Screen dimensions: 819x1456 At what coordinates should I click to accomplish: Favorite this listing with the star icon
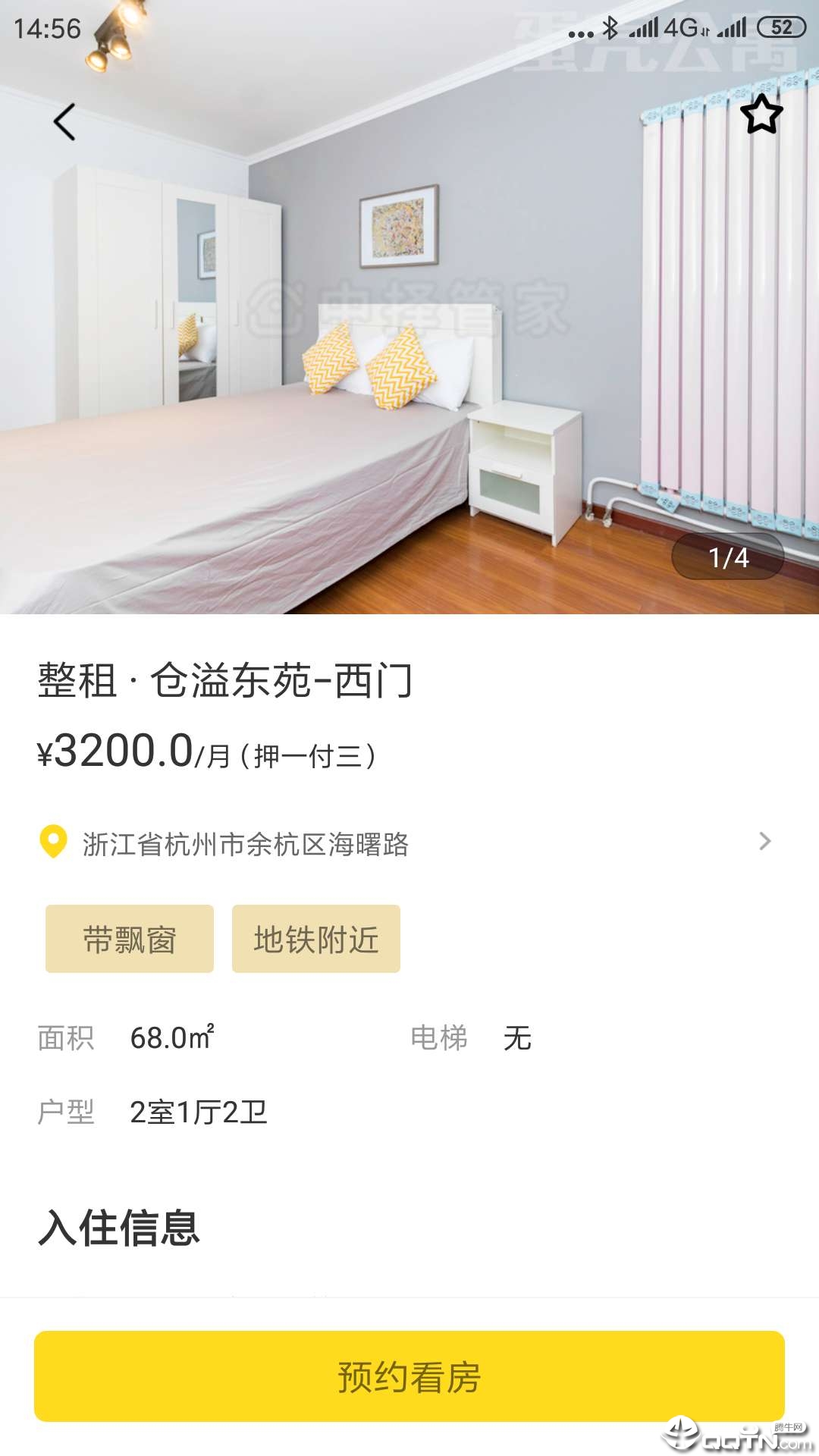tap(761, 115)
